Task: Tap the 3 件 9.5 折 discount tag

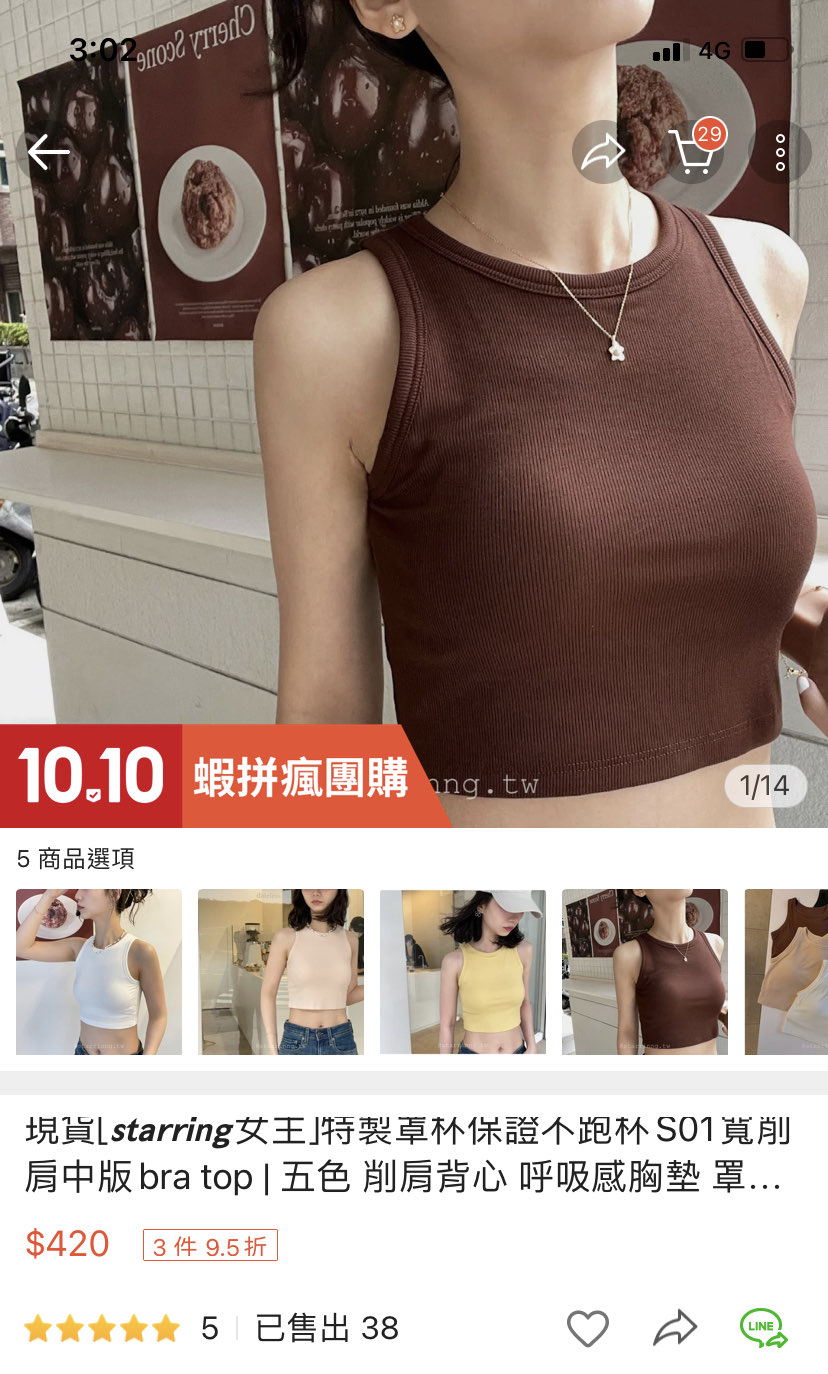Action: [x=210, y=1246]
